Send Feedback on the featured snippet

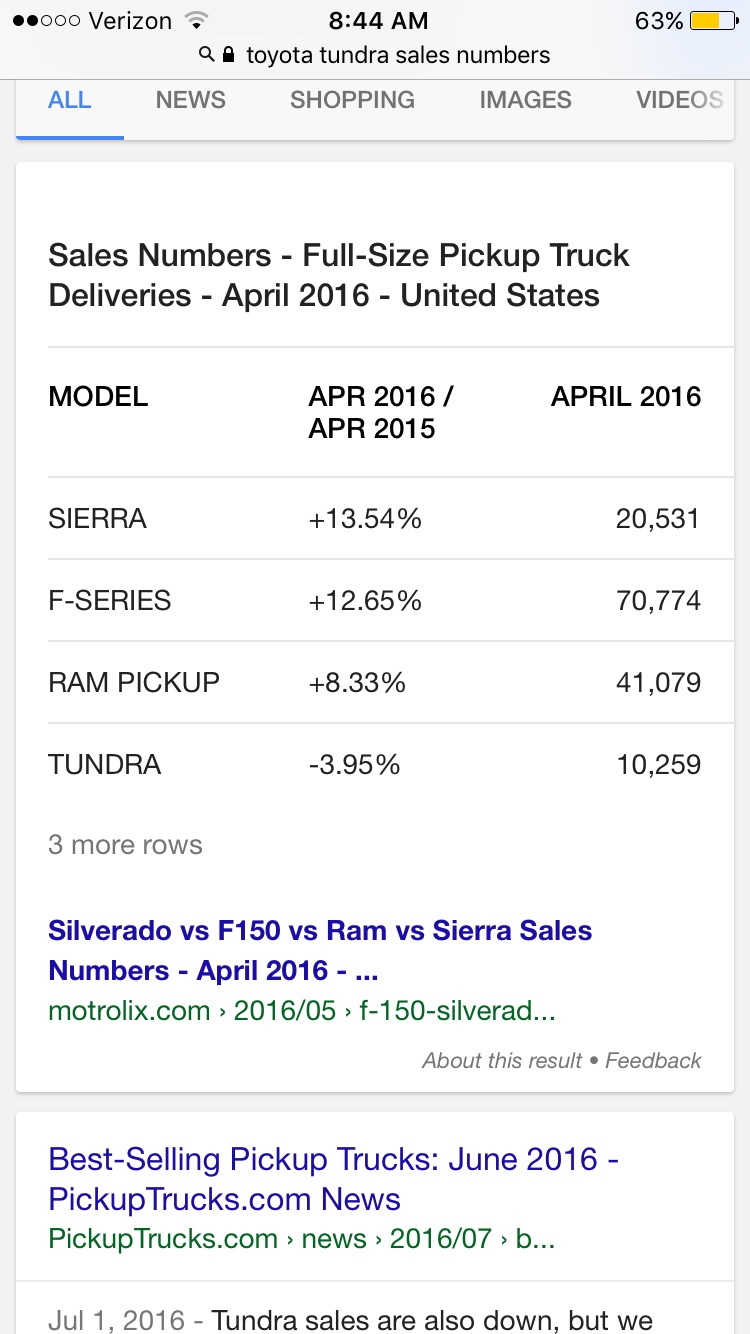[653, 1060]
